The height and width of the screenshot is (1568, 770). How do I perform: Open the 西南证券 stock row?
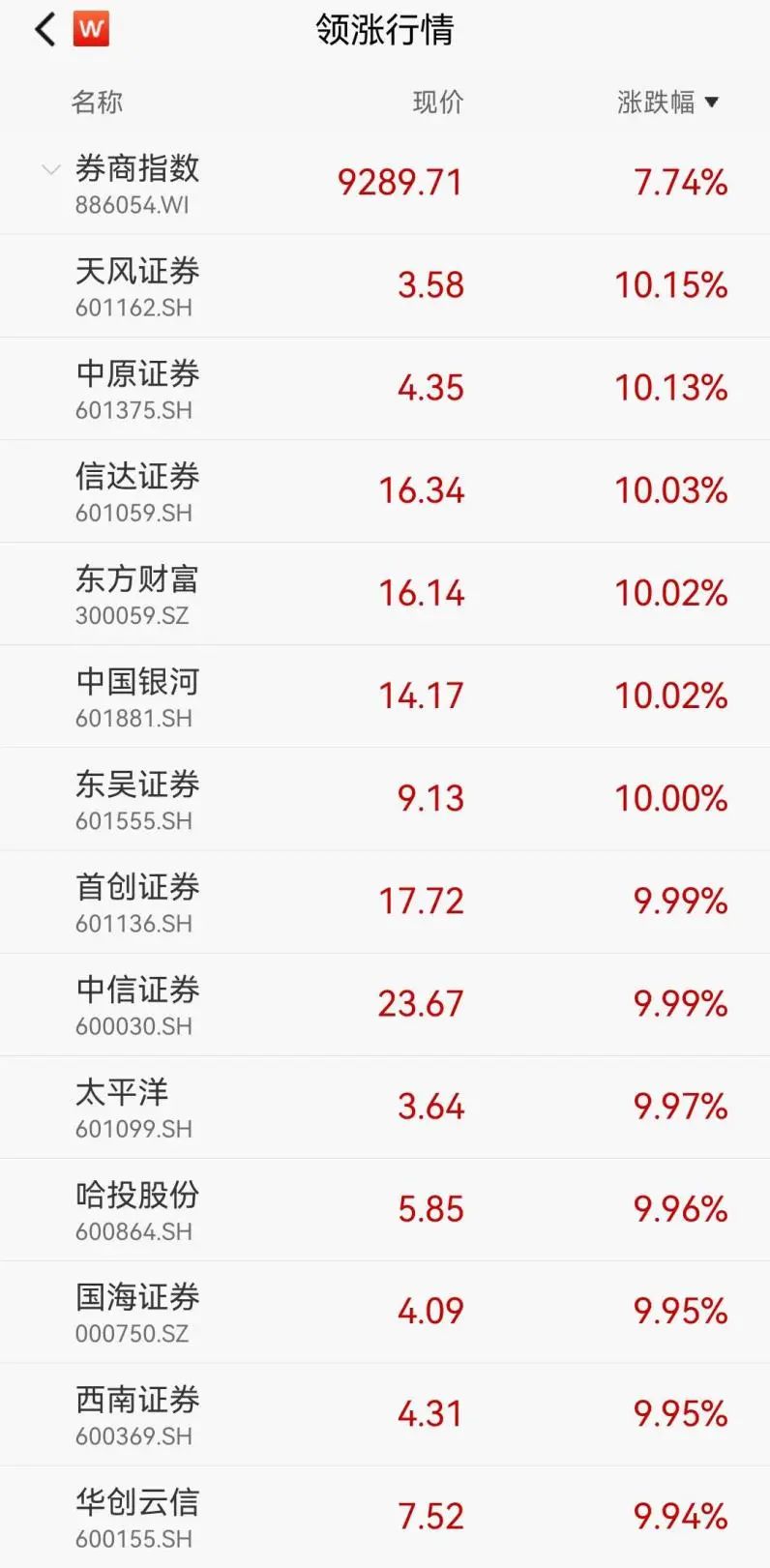click(385, 1414)
